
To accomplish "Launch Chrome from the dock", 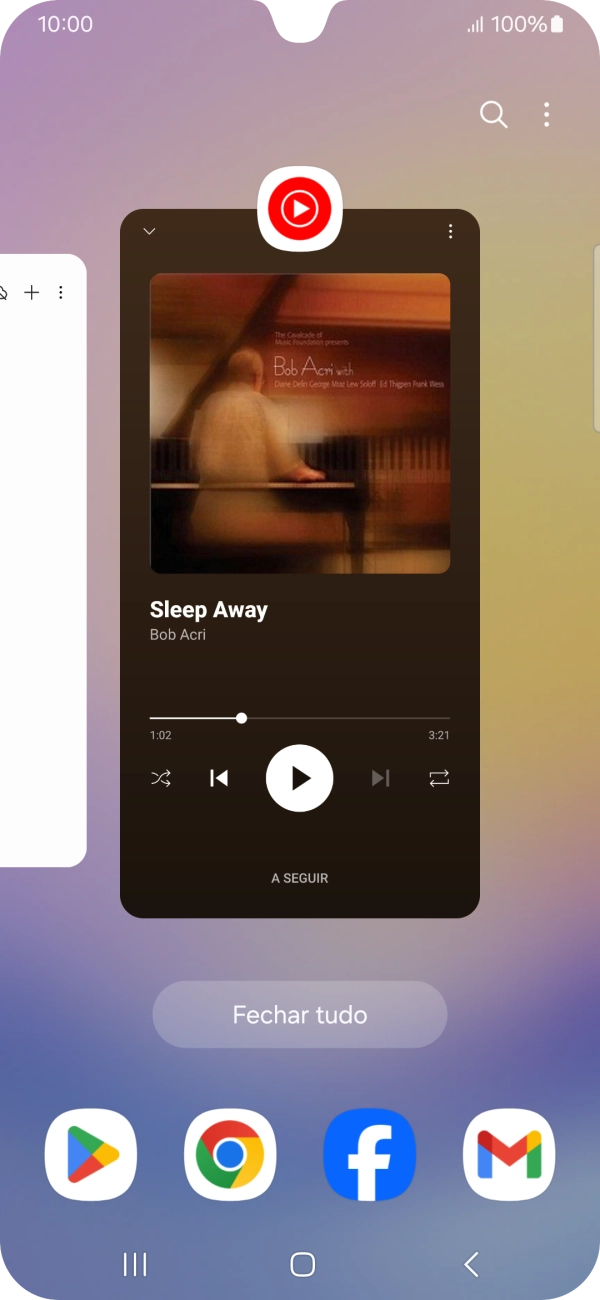I will (x=230, y=1154).
